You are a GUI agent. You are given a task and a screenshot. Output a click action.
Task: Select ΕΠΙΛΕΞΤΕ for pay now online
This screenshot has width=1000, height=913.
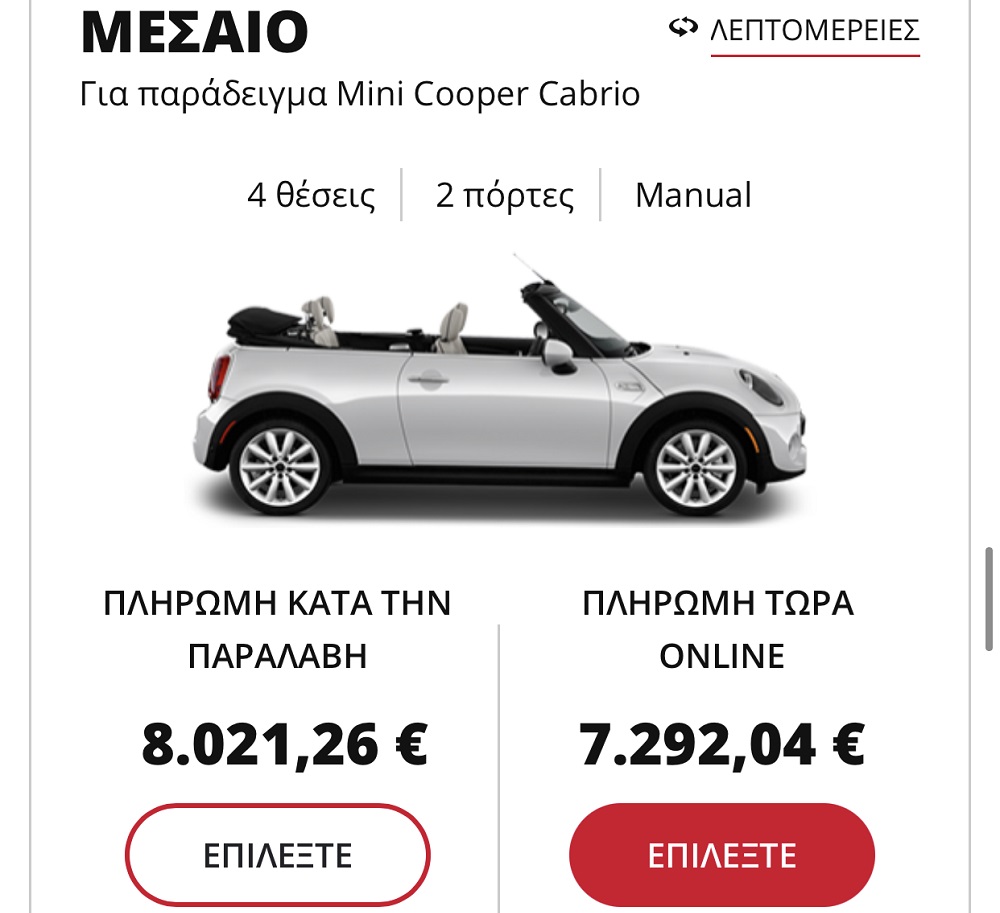(721, 856)
